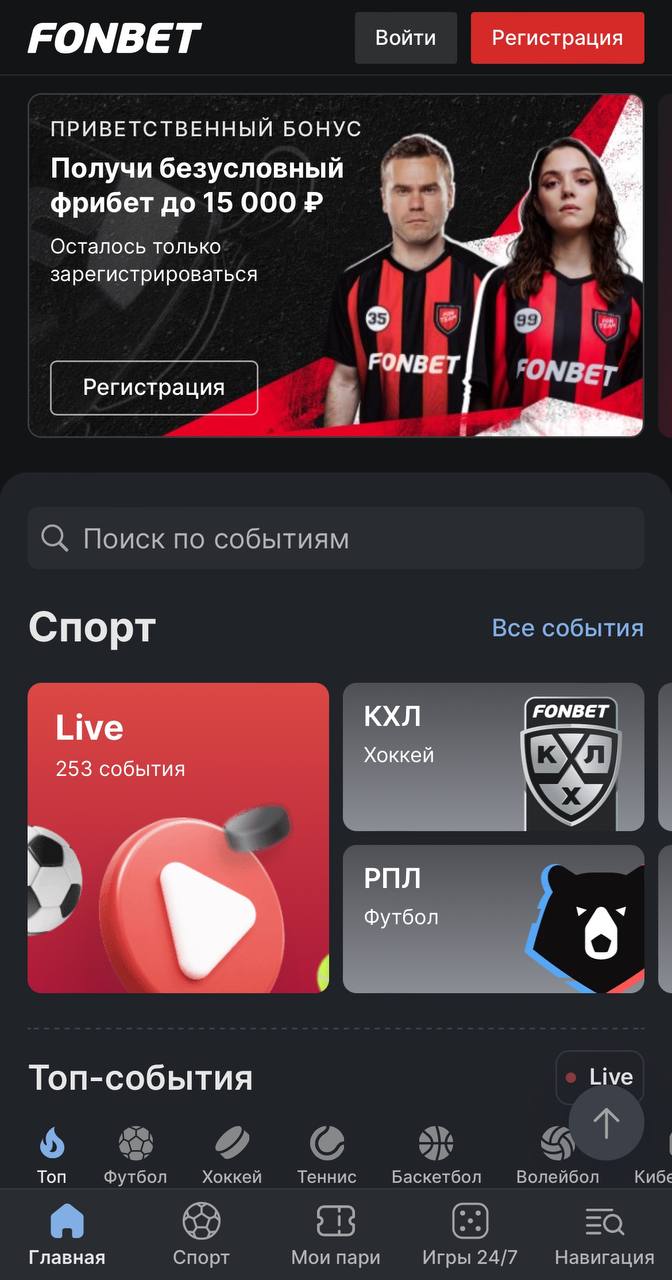The height and width of the screenshot is (1280, 672).
Task: Select the Хоккей category filter
Action: coord(232,1155)
